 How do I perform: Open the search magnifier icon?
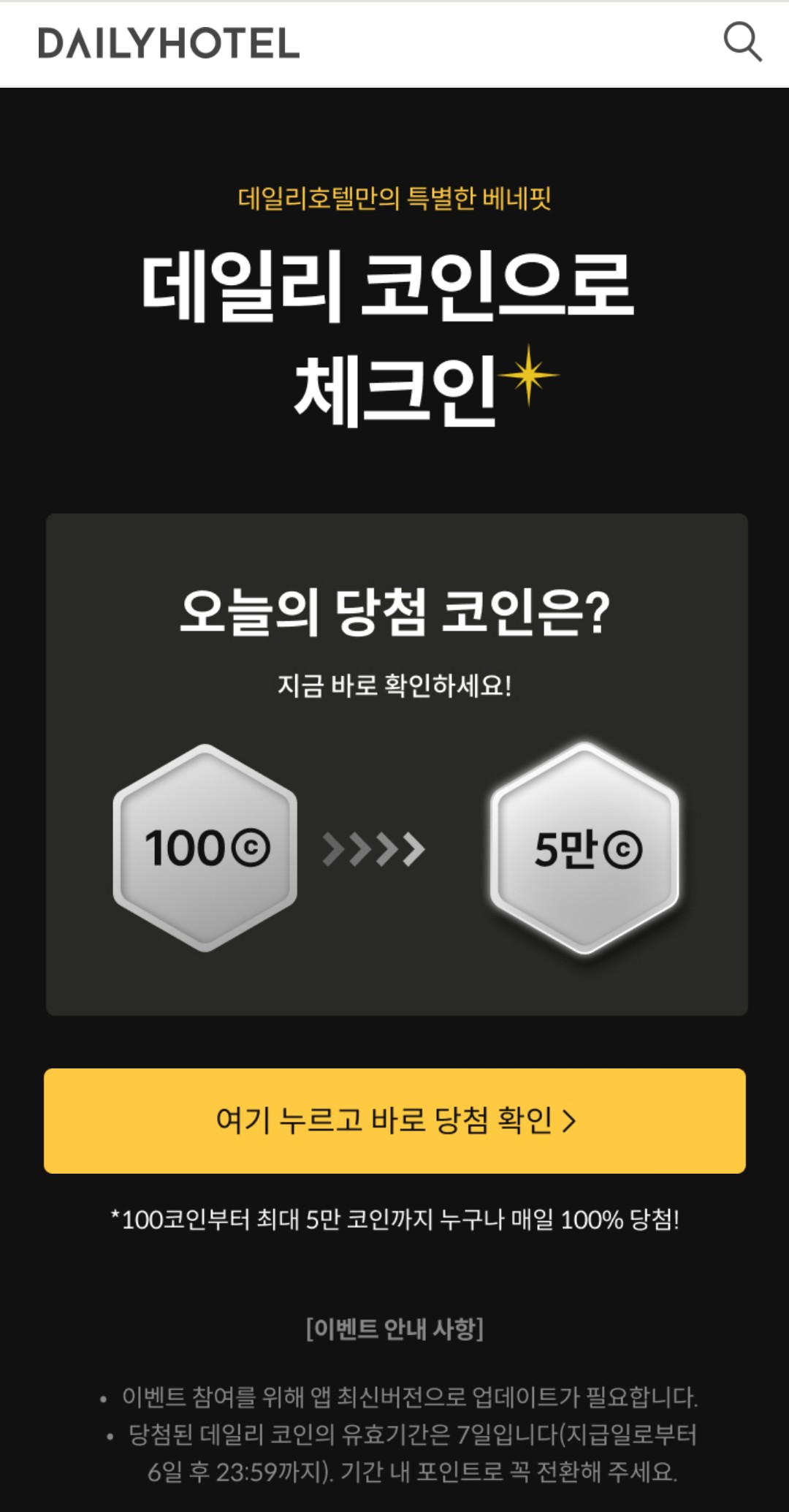coord(742,42)
